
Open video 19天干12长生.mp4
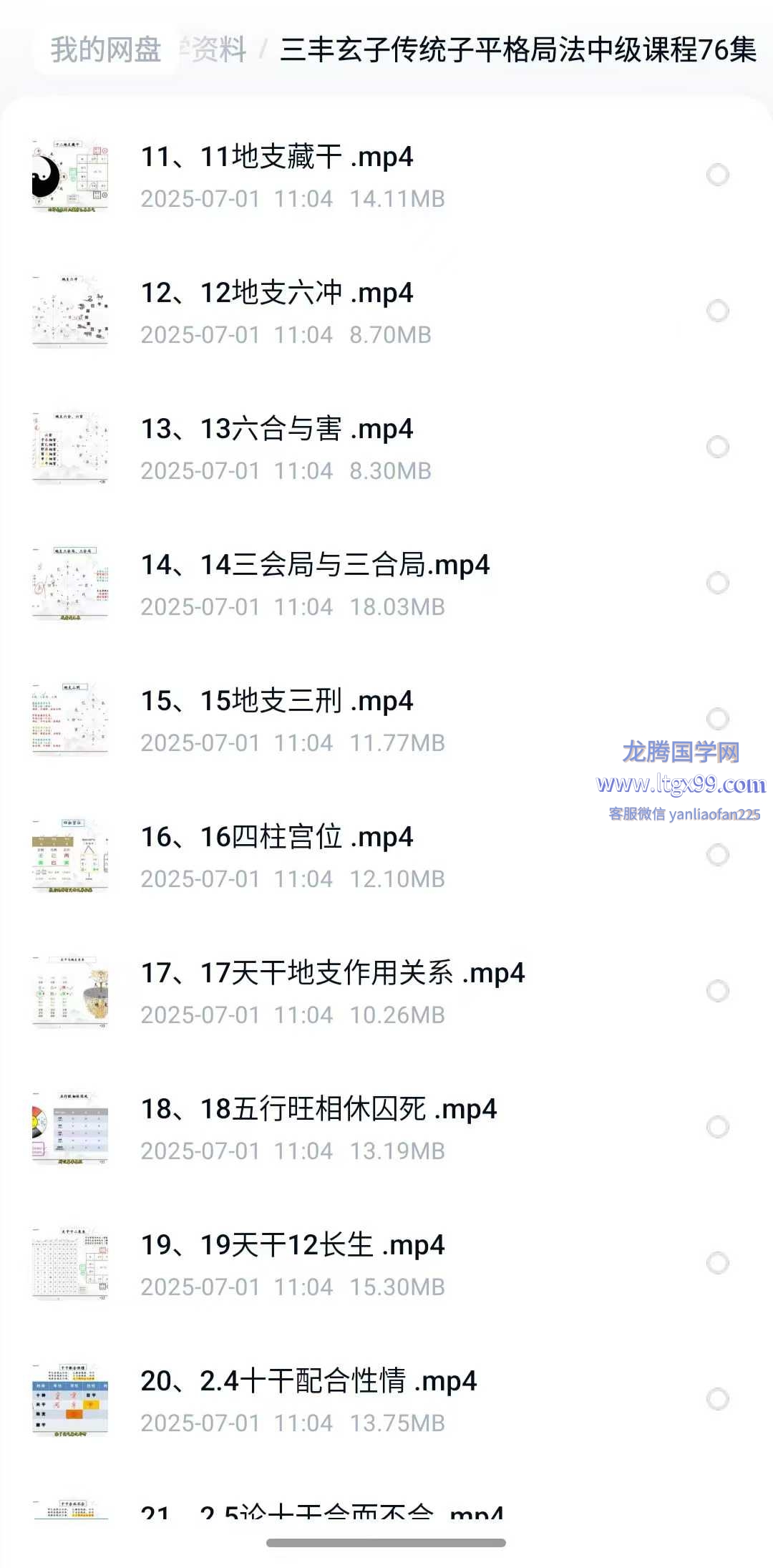tap(292, 1246)
